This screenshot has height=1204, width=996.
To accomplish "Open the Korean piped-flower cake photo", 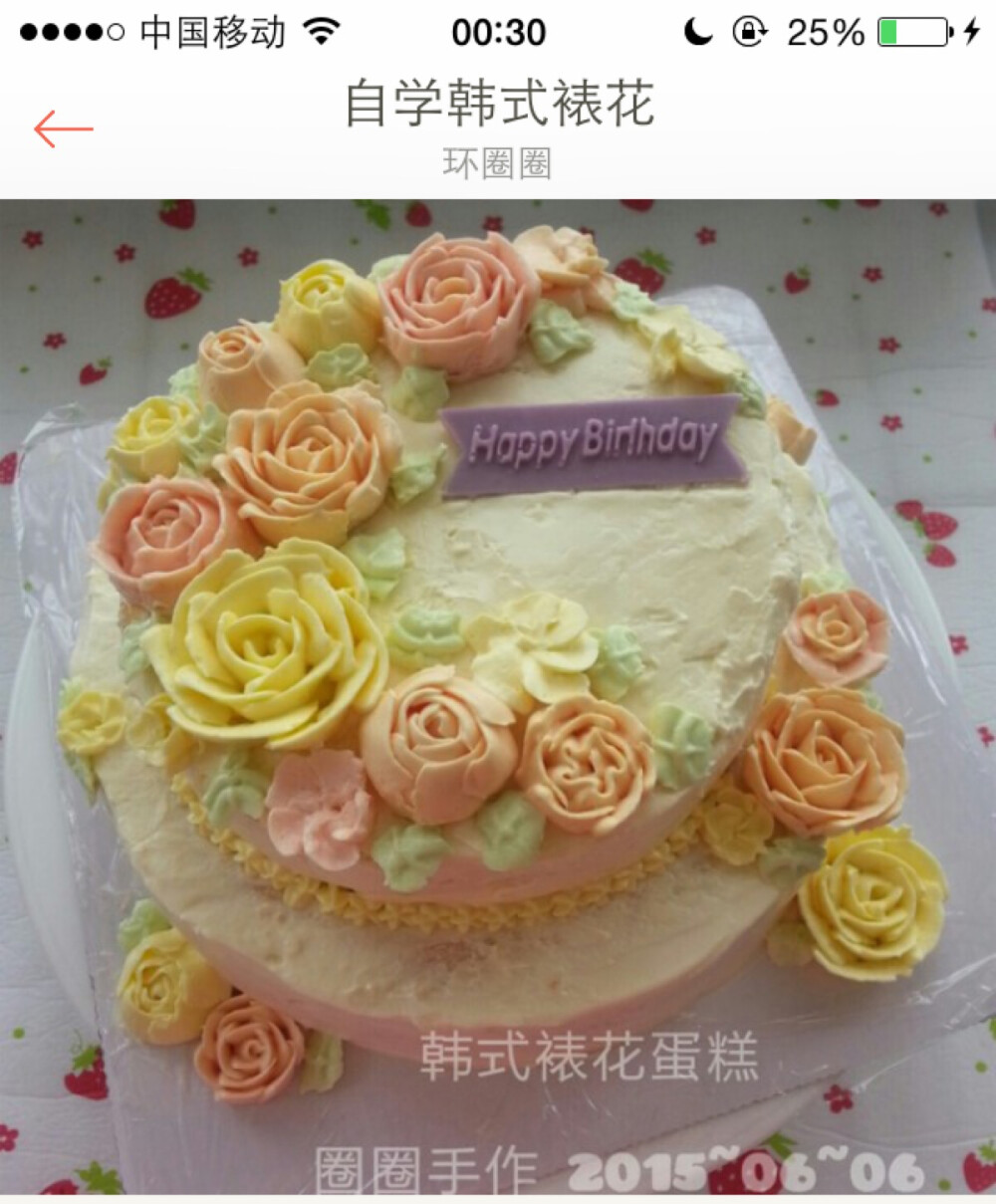I will click(x=498, y=697).
